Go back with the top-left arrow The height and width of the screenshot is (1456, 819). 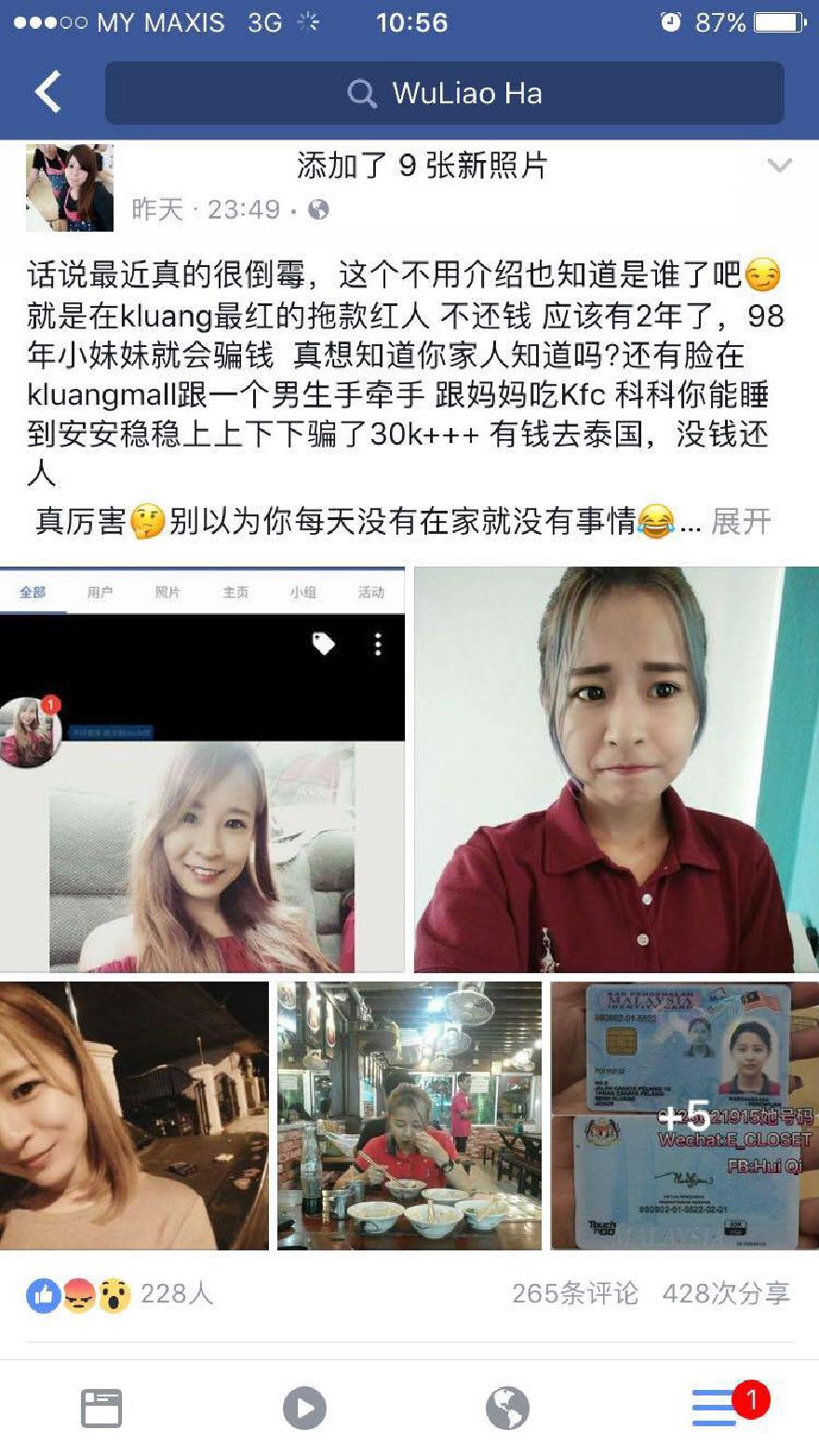48,93
